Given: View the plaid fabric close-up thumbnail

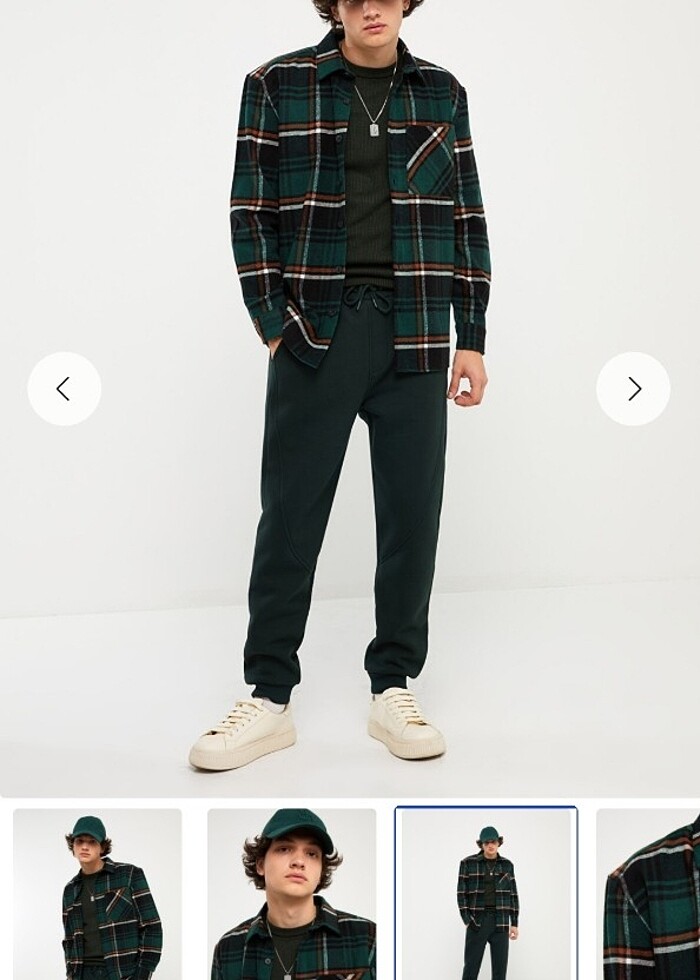Looking at the screenshot, I should pyautogui.click(x=649, y=894).
